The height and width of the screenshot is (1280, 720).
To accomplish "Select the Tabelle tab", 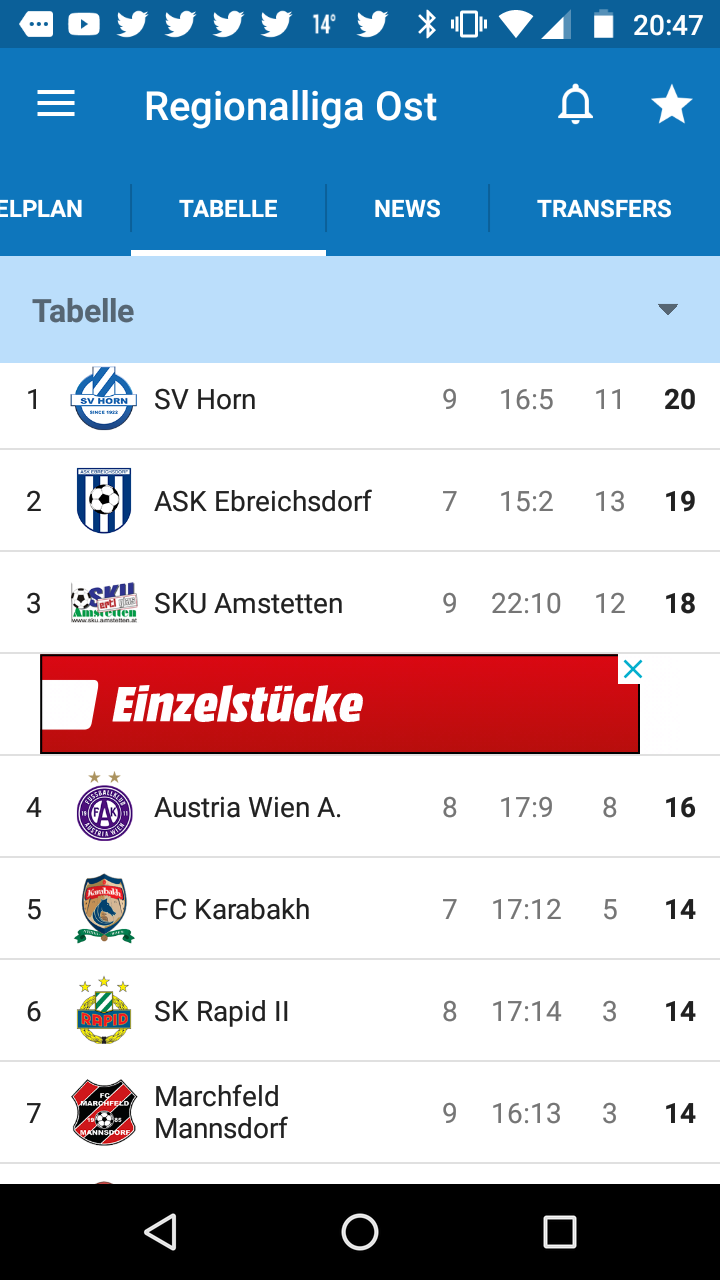I will 228,208.
